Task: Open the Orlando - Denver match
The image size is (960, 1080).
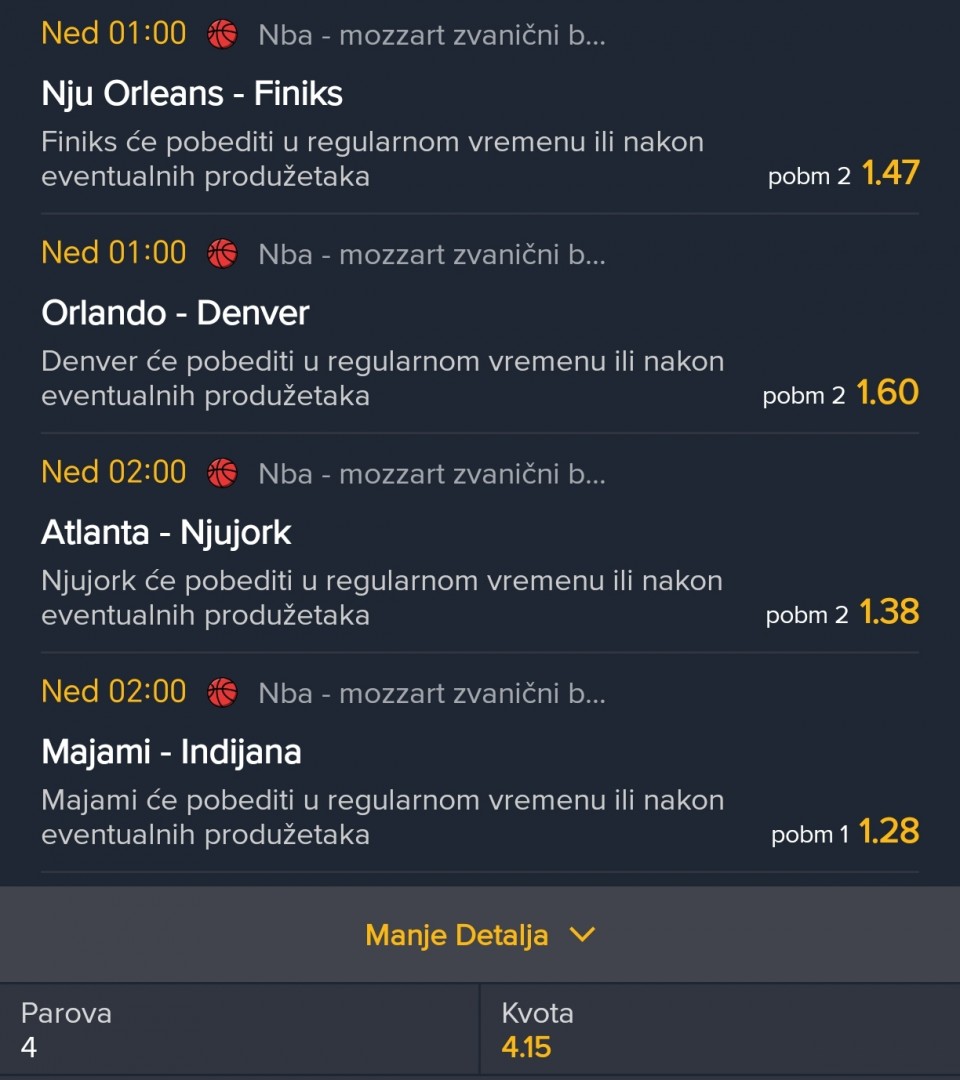Action: tap(175, 313)
